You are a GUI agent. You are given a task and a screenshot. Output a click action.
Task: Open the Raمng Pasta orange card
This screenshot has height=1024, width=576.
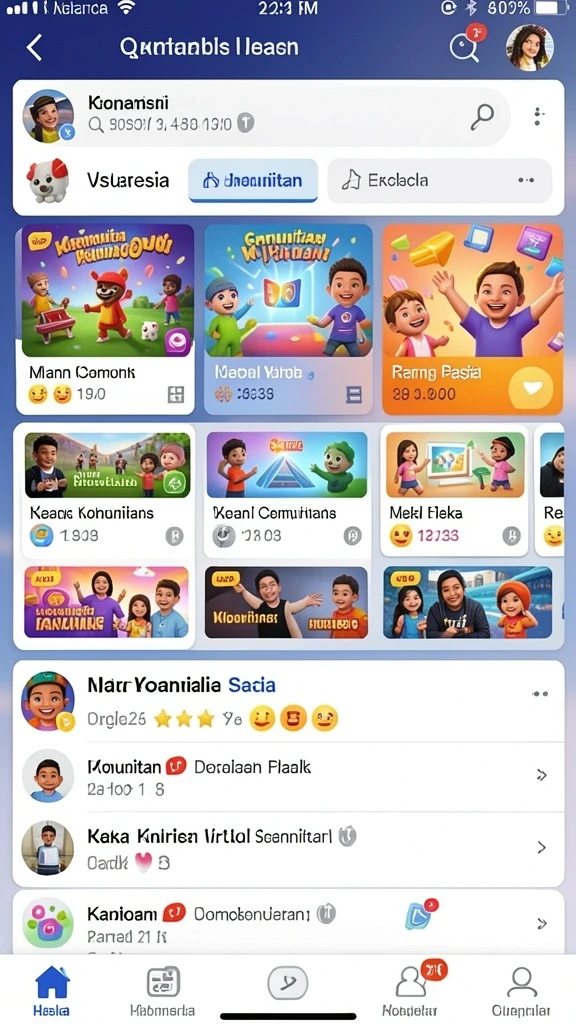click(x=472, y=319)
